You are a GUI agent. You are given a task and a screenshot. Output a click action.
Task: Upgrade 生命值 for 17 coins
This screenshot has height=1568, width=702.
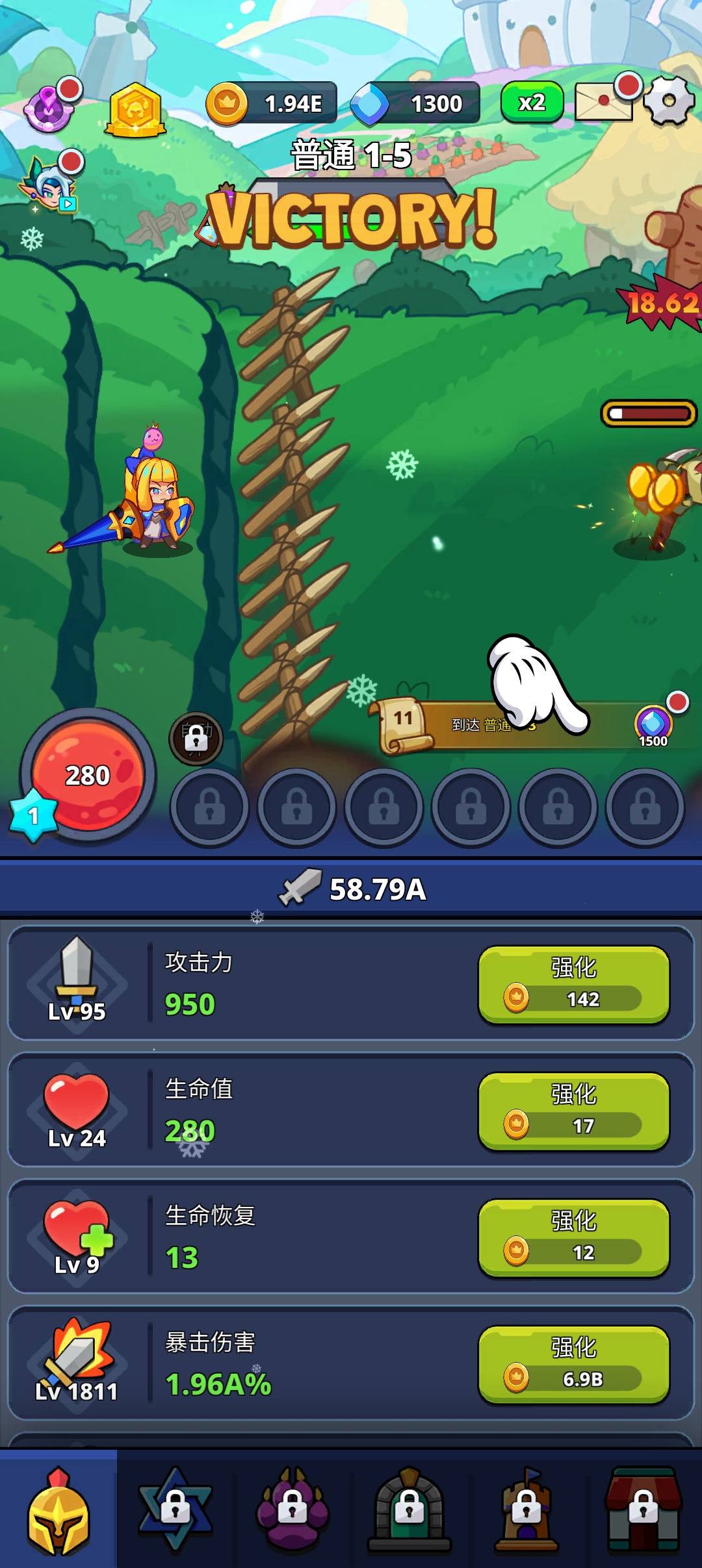pos(573,1111)
